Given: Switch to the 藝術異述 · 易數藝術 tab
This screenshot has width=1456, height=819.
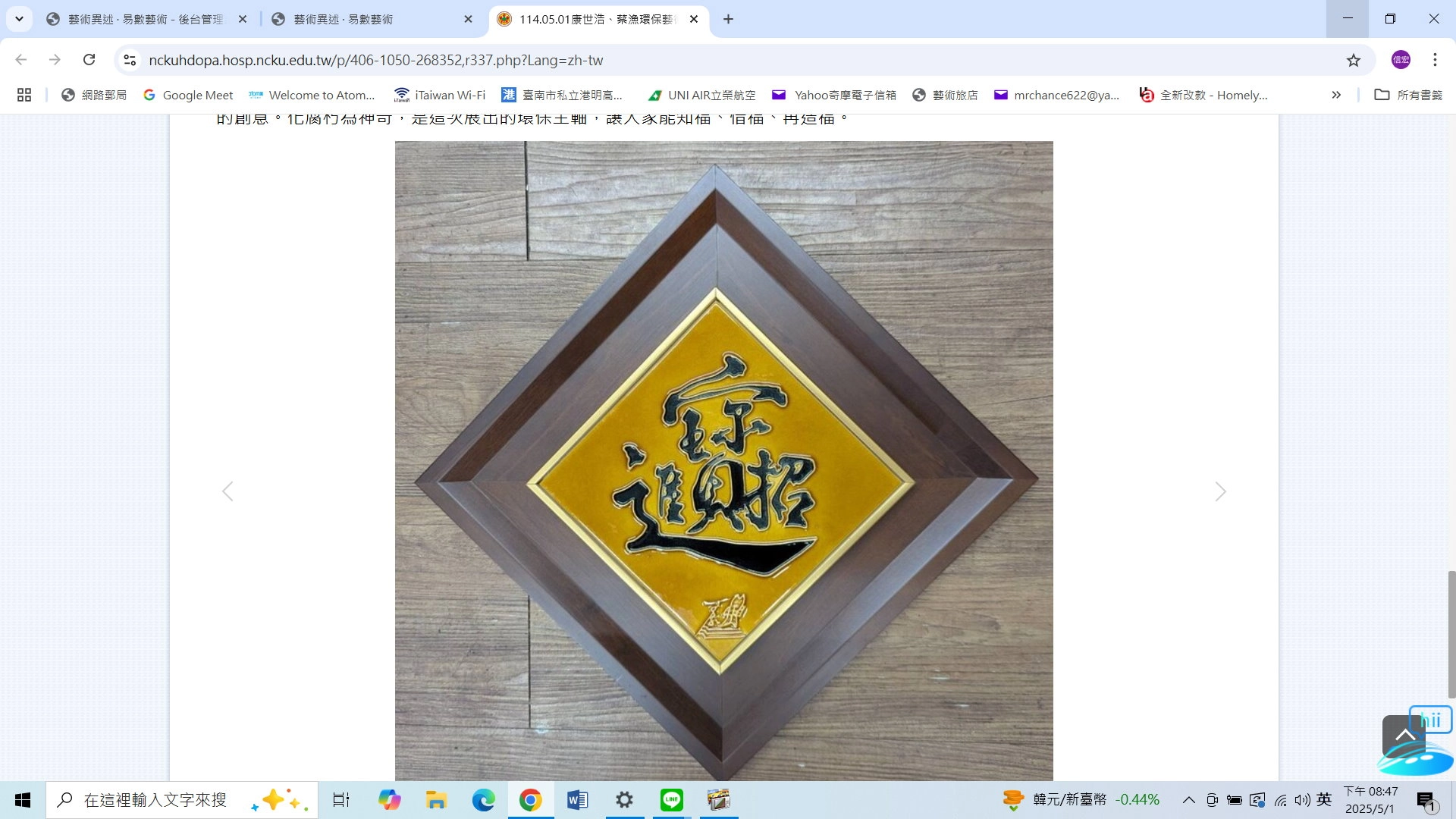Looking at the screenshot, I should (343, 19).
